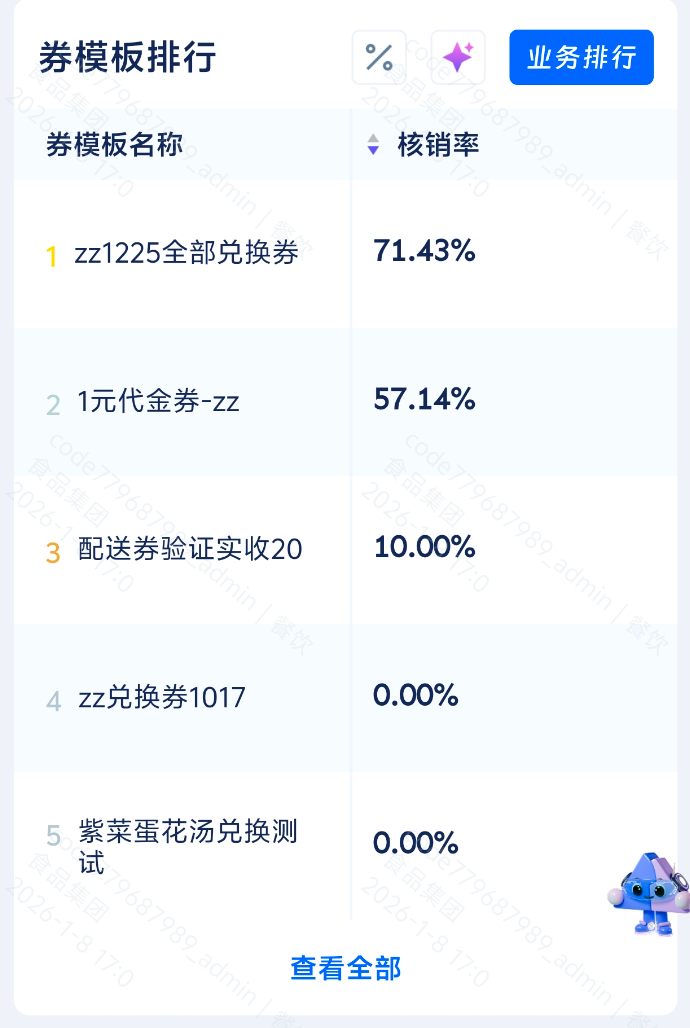Screen dimensions: 690x1028
Task: Open 1元代金券-zz row
Action: (158, 403)
